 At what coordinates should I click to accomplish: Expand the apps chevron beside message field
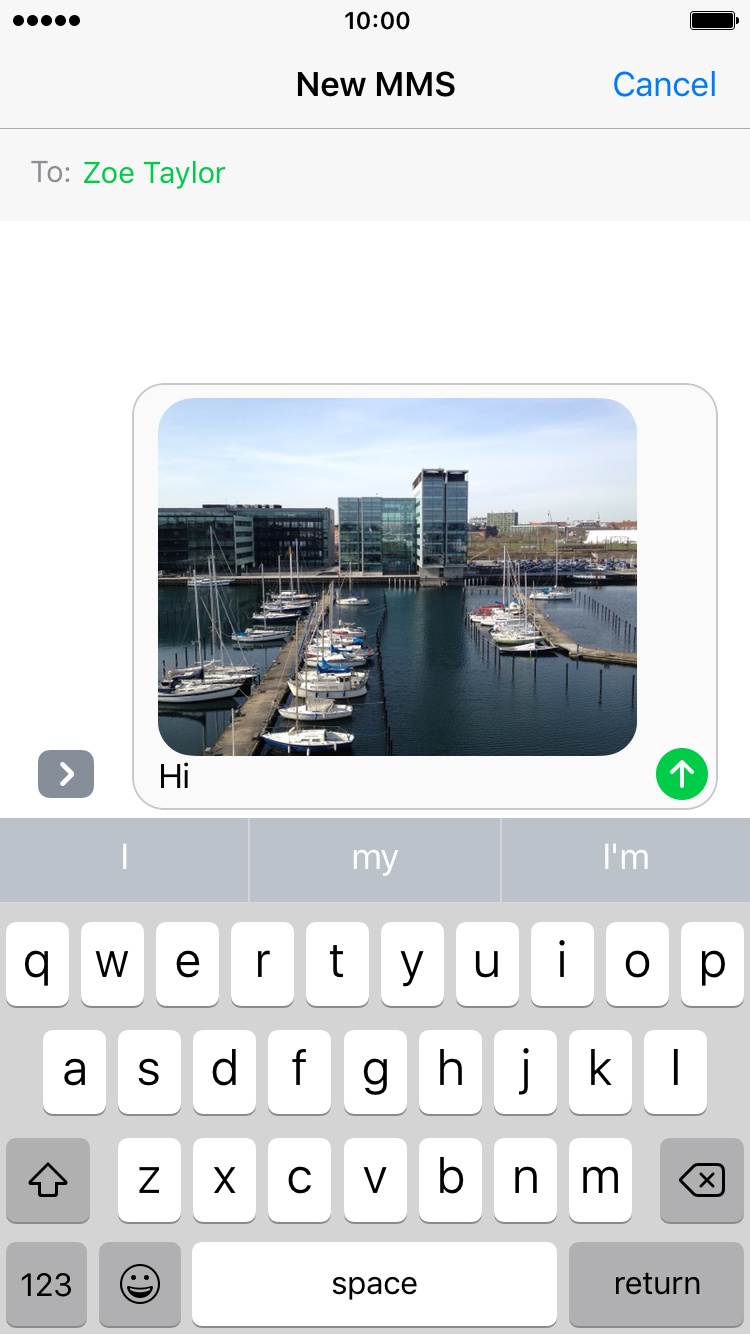click(x=66, y=773)
